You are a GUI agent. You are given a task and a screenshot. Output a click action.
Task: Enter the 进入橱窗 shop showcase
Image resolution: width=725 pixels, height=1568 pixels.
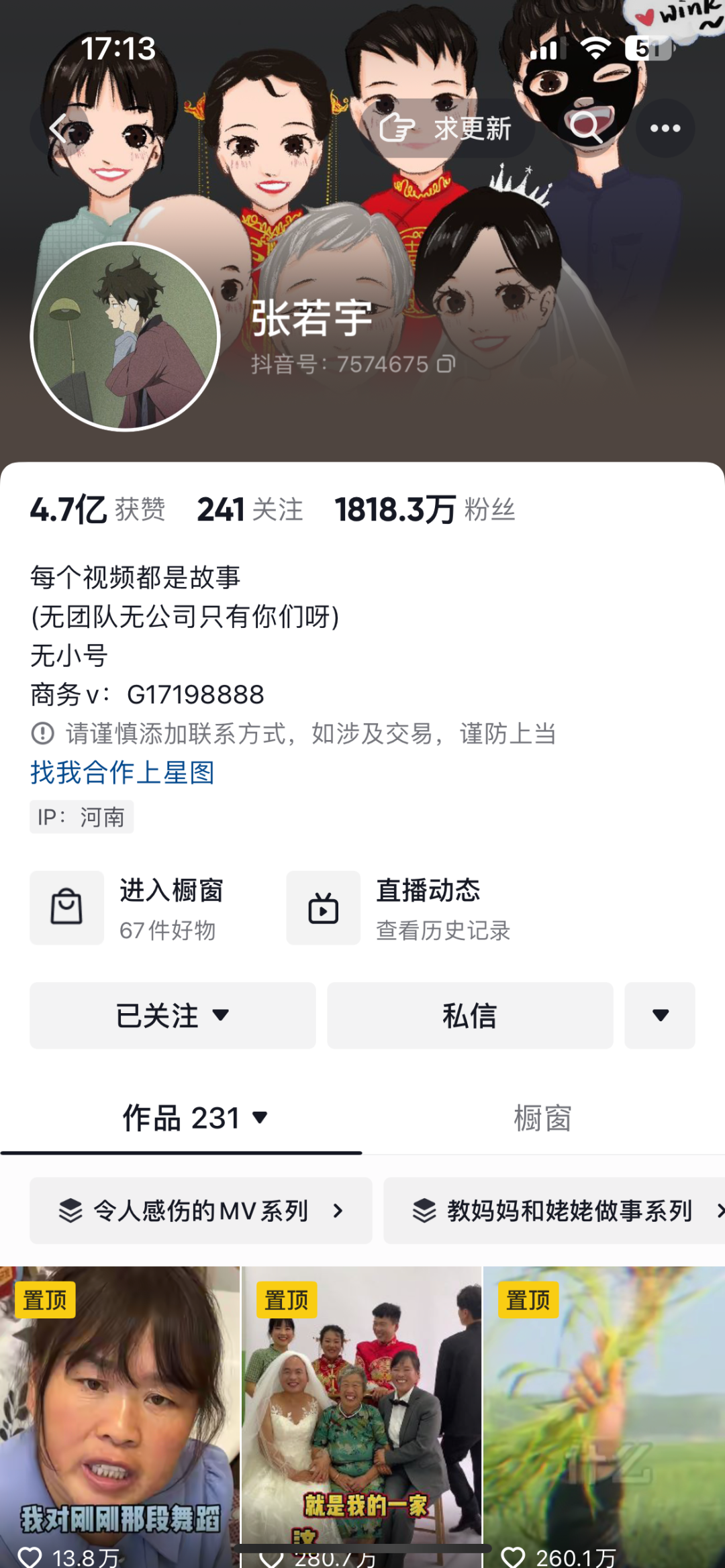click(128, 908)
